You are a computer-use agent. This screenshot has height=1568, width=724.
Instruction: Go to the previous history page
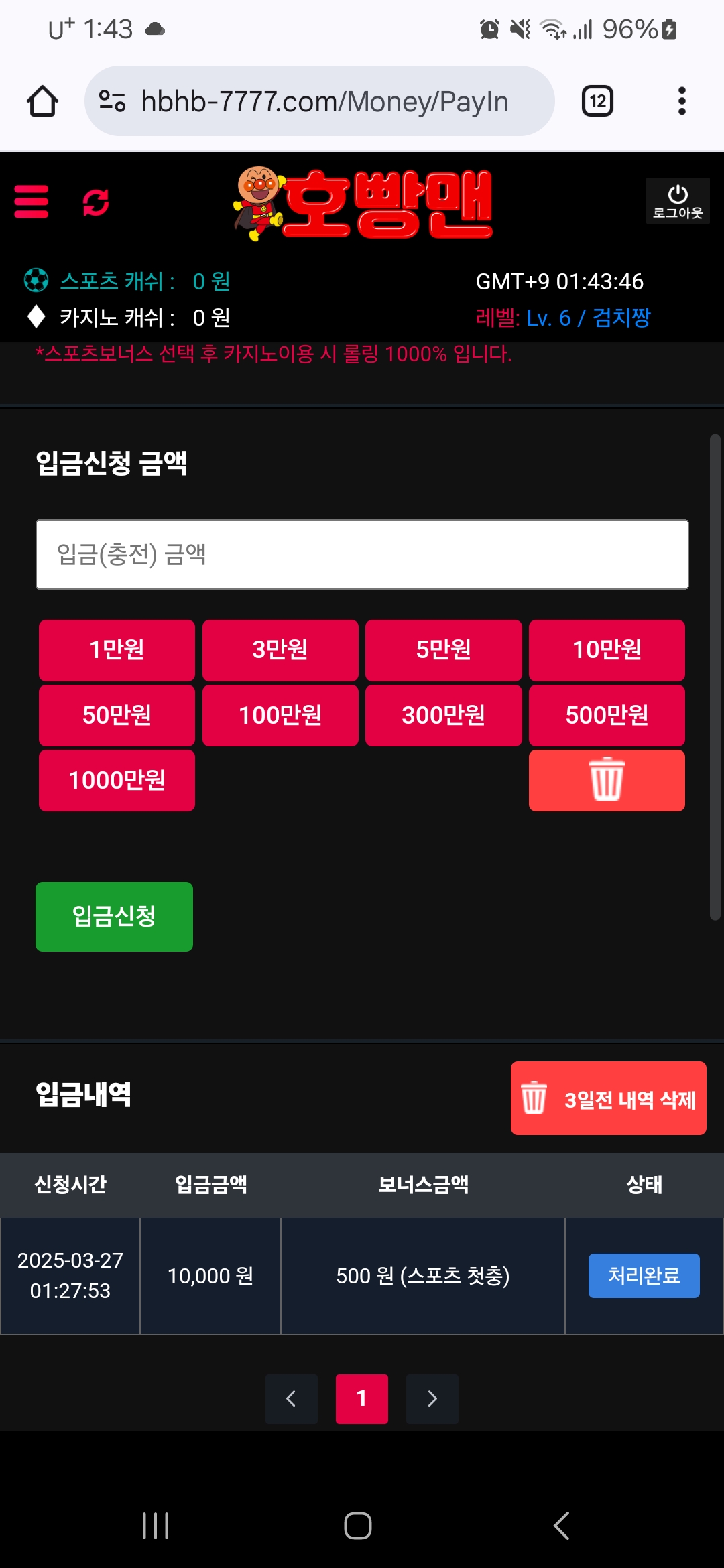(x=291, y=1398)
